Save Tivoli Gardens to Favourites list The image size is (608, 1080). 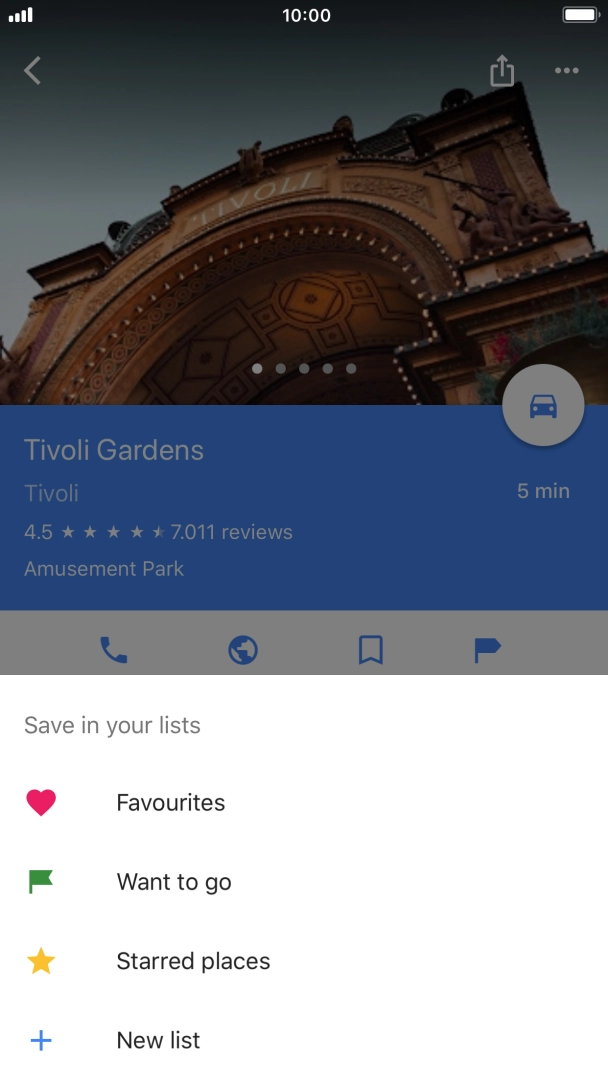click(170, 803)
